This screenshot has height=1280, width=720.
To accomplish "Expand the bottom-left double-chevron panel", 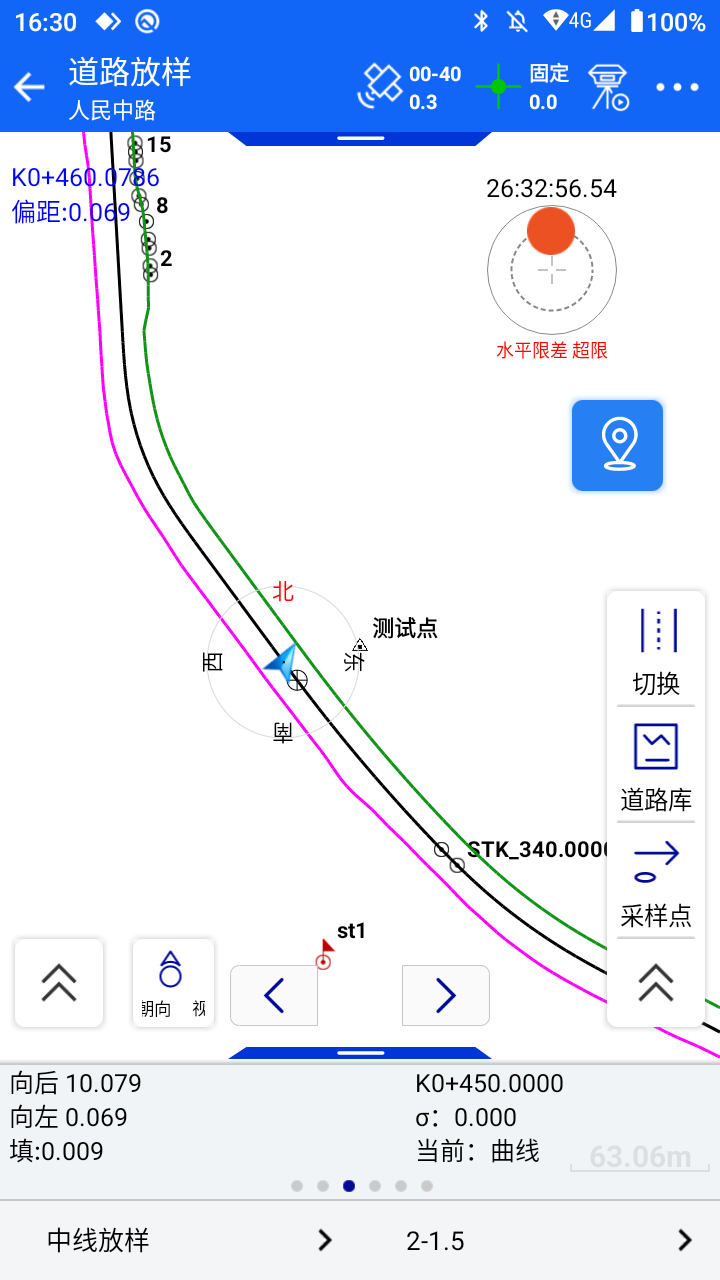I will coord(59,983).
